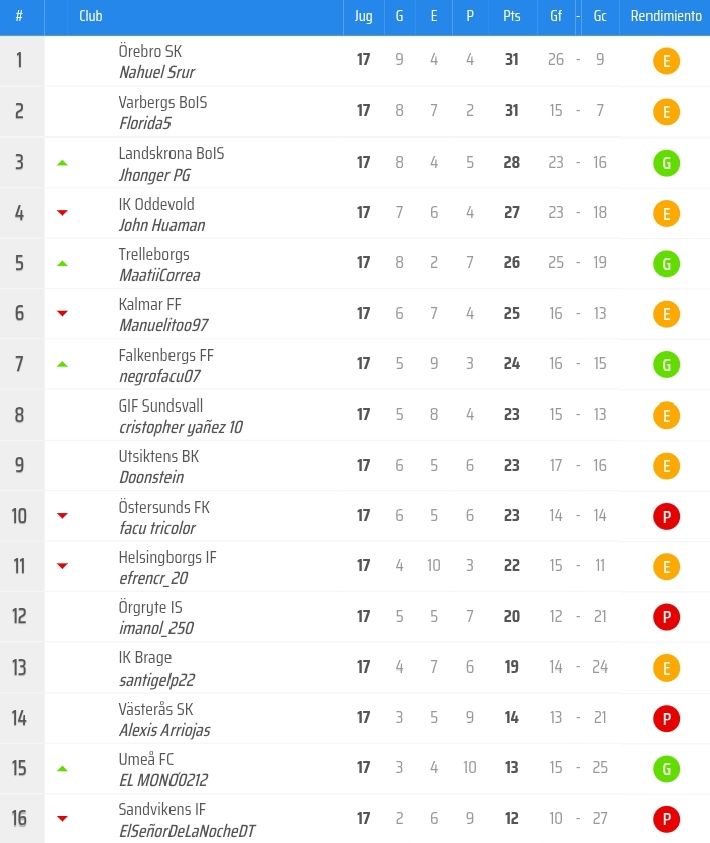Image resolution: width=710 pixels, height=843 pixels.
Task: View the Örgryte IS club
Action: (150, 607)
